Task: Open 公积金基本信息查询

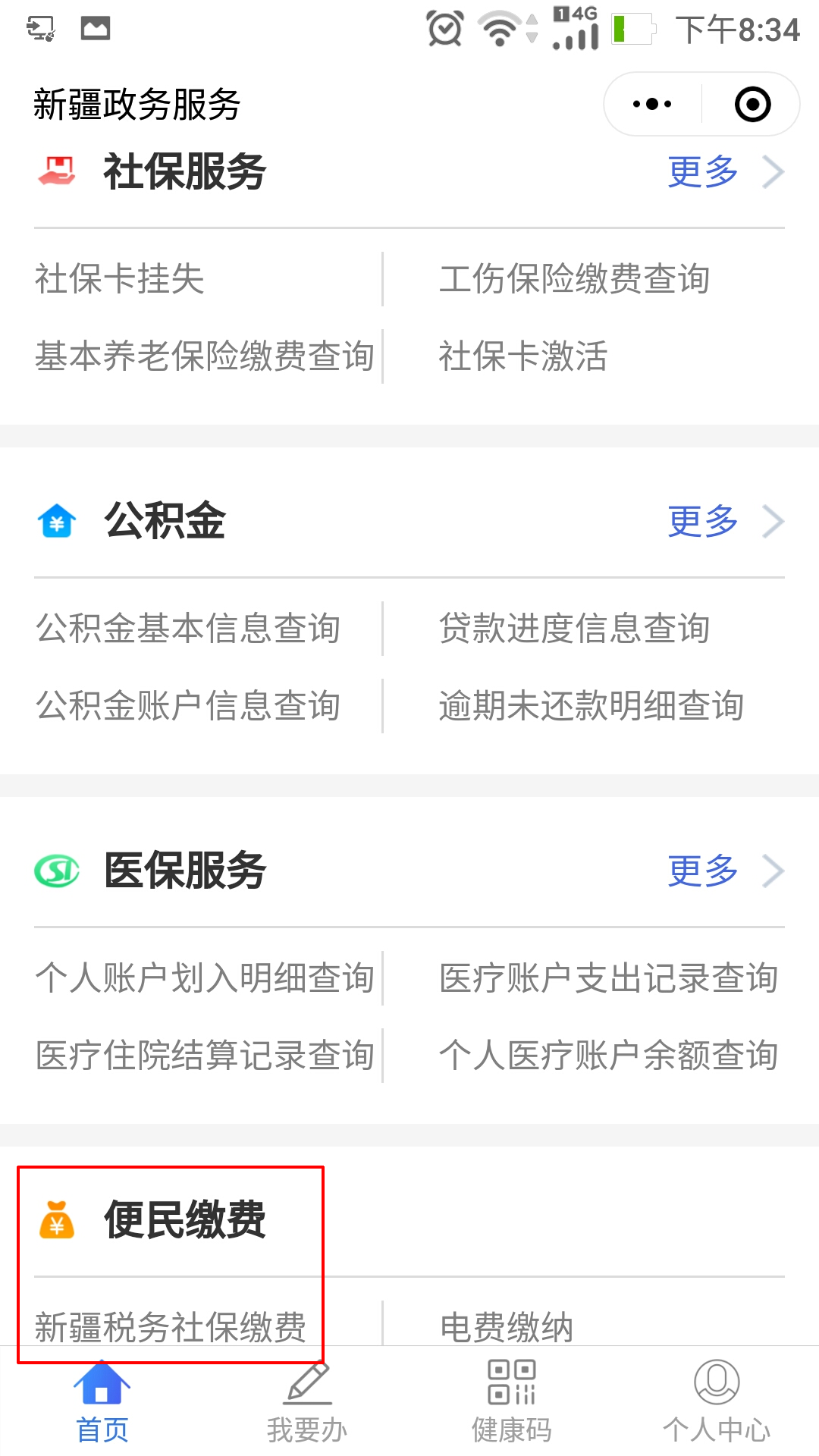Action: click(188, 629)
